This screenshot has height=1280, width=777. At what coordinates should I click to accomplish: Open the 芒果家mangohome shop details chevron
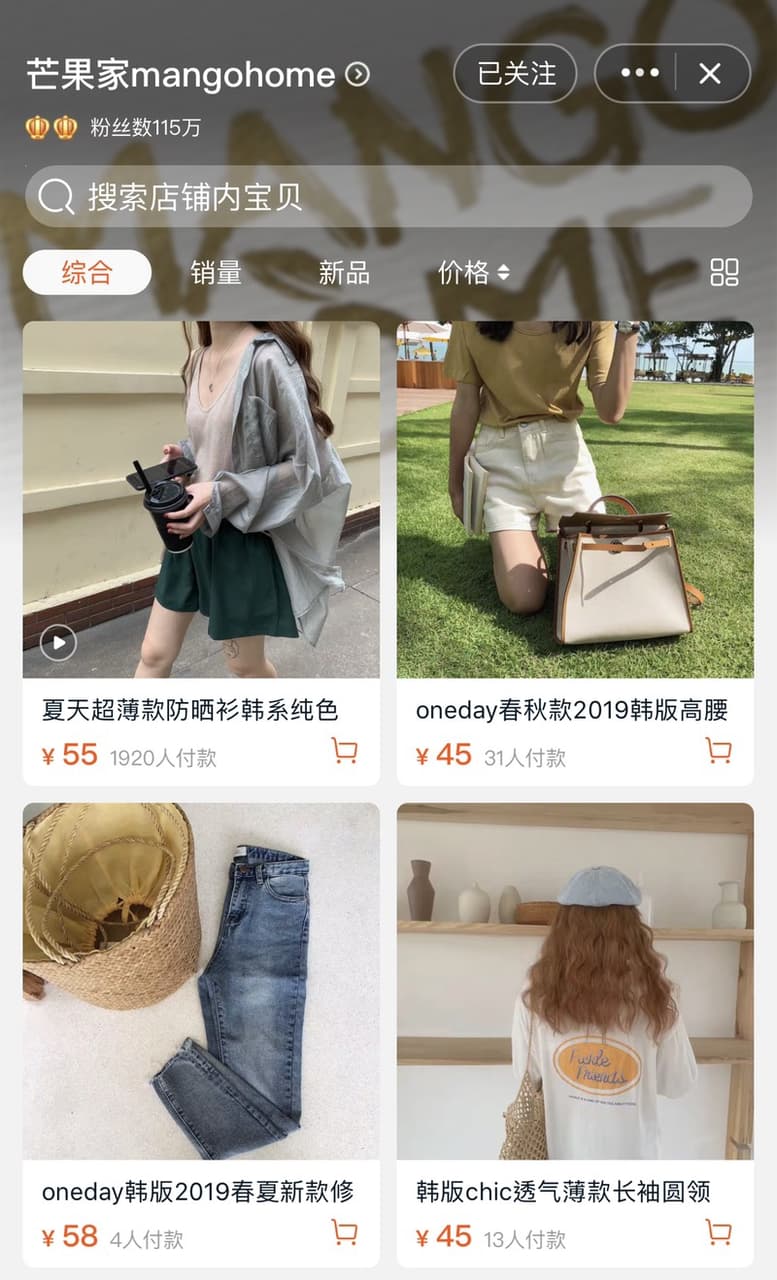tap(357, 74)
